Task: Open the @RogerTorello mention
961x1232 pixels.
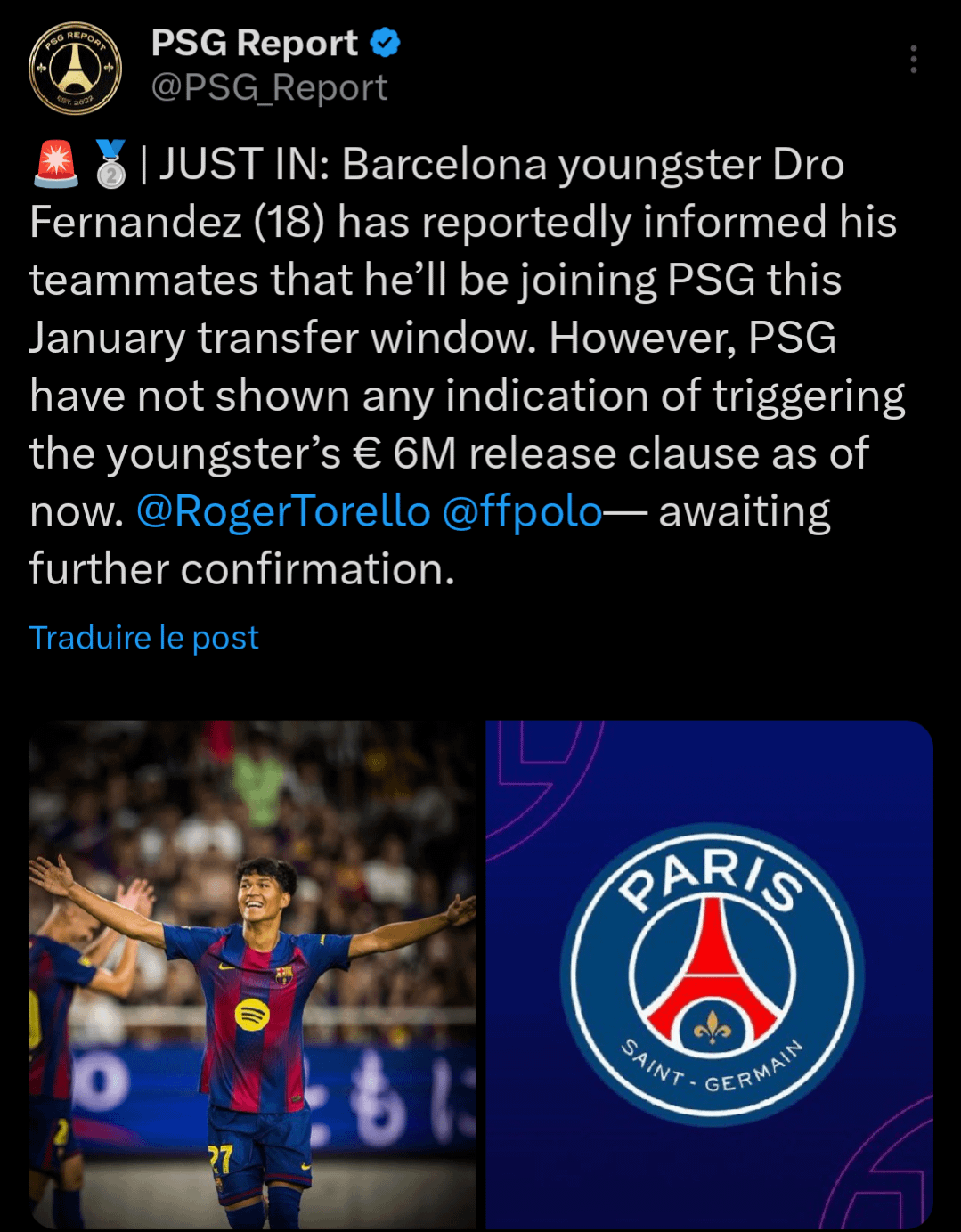Action: click(283, 512)
